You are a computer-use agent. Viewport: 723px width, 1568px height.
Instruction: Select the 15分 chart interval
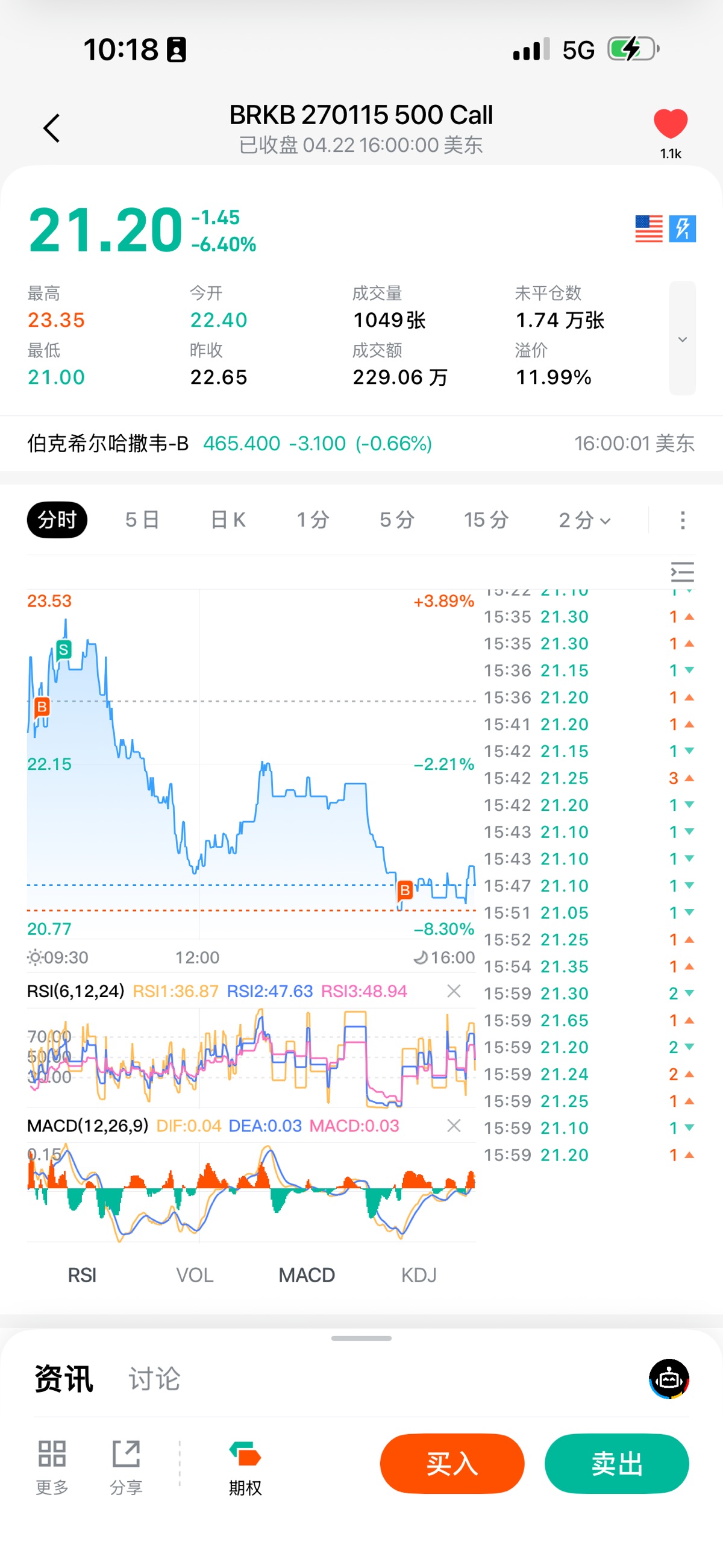486,520
